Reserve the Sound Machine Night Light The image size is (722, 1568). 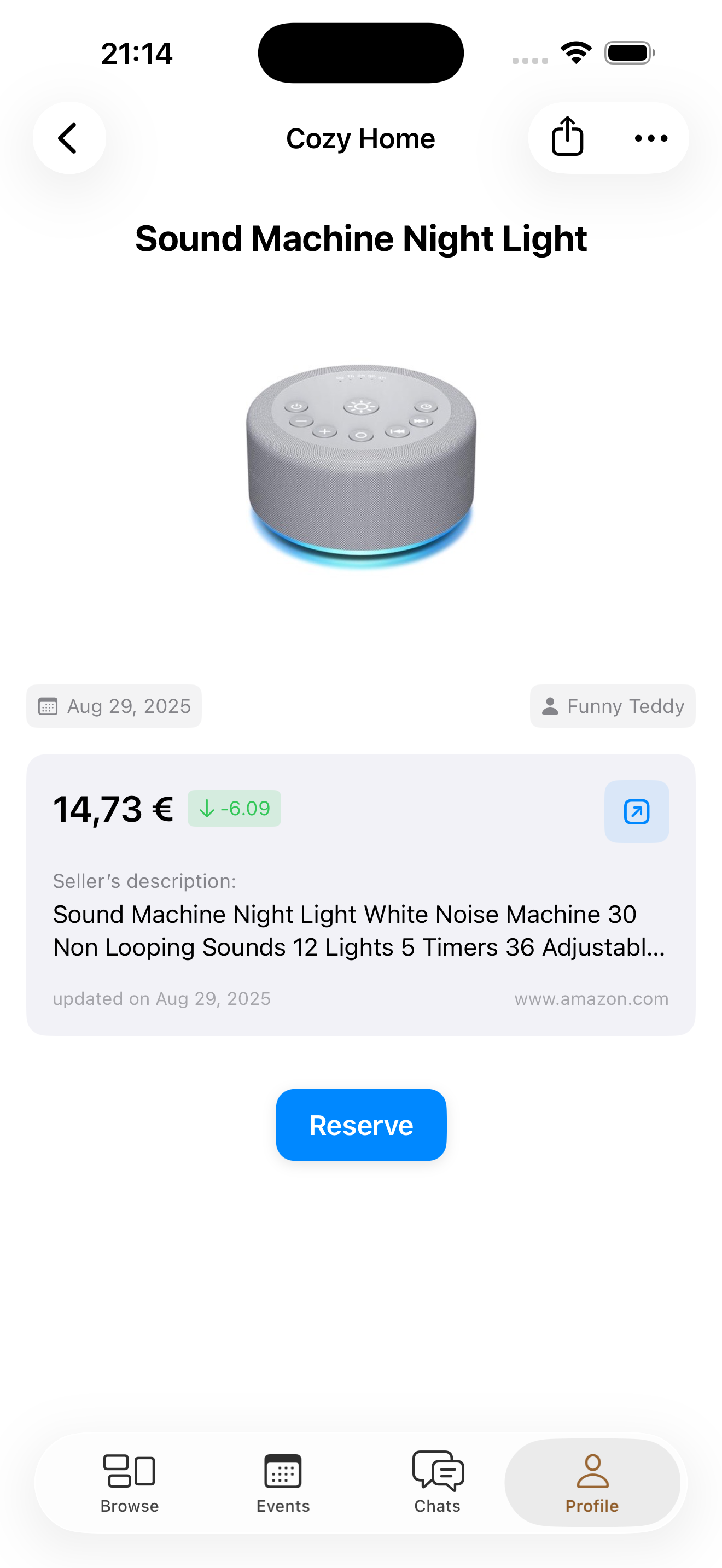click(x=361, y=1125)
